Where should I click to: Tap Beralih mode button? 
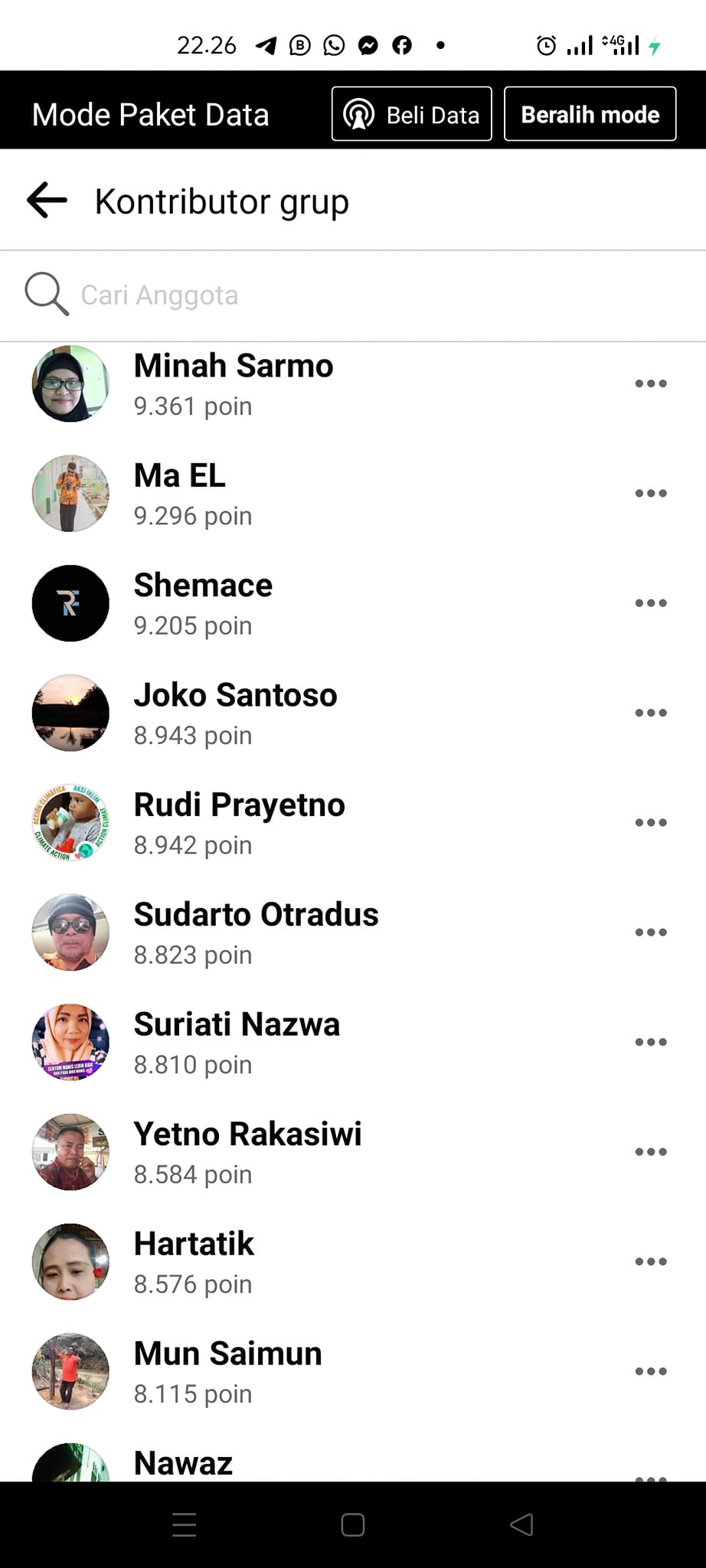coord(590,115)
